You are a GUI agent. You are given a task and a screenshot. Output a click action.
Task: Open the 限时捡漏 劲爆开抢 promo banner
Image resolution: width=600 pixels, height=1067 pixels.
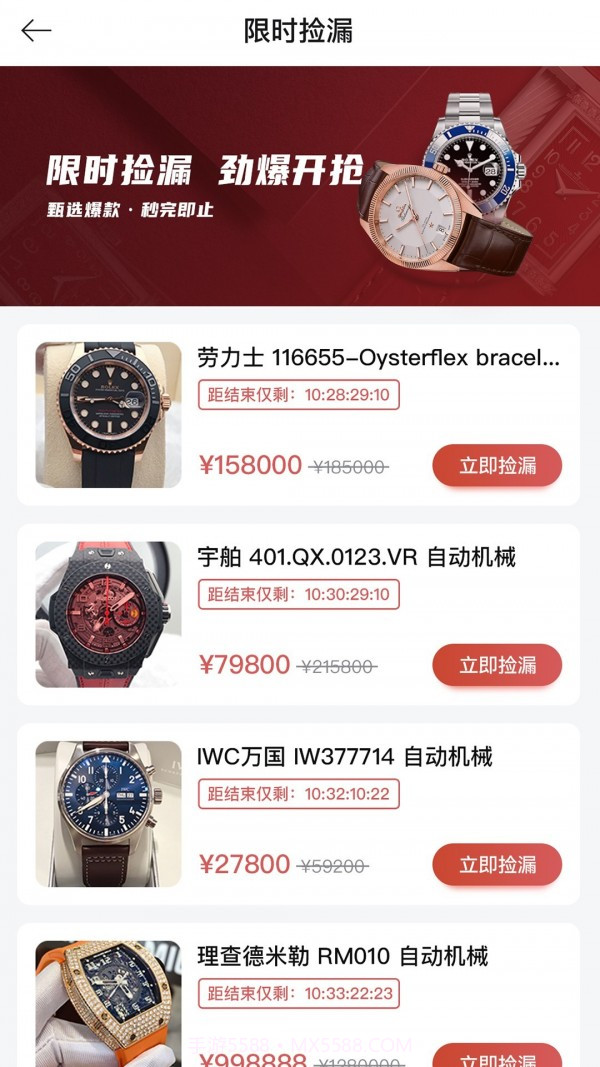pos(299,186)
